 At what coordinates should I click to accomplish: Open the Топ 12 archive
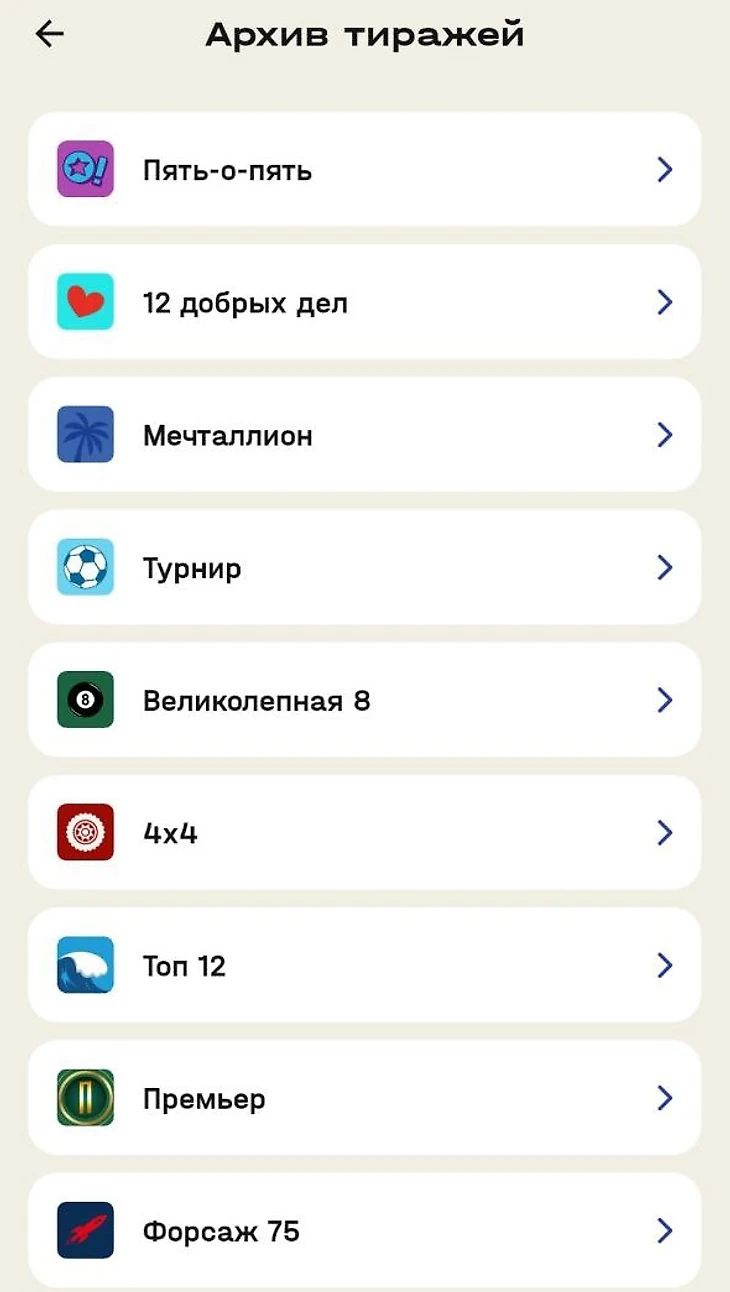364,965
